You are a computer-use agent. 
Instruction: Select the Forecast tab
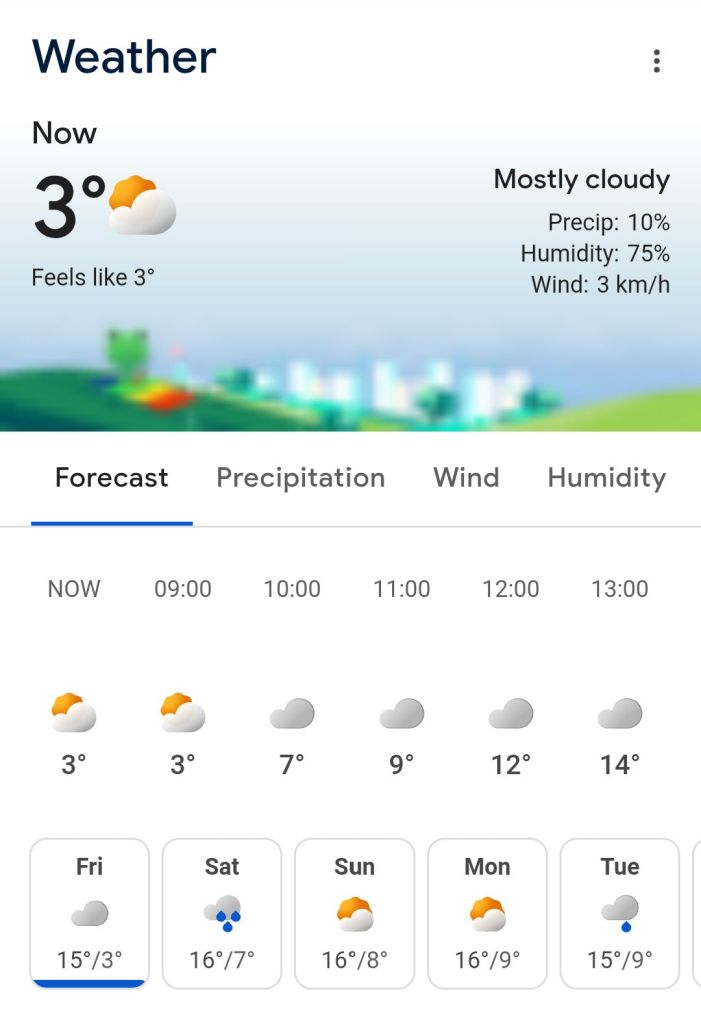tap(112, 478)
